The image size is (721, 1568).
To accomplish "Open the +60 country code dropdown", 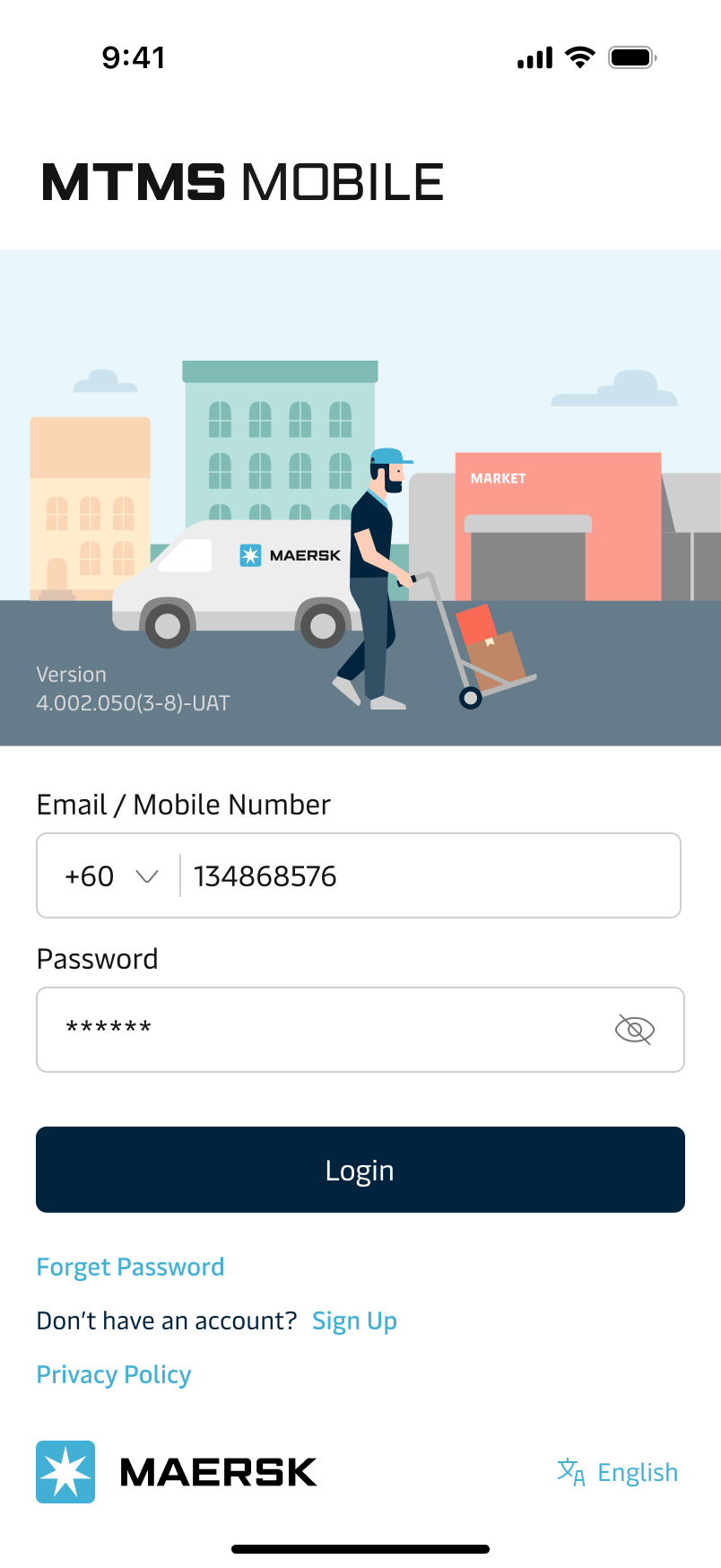I will point(111,876).
